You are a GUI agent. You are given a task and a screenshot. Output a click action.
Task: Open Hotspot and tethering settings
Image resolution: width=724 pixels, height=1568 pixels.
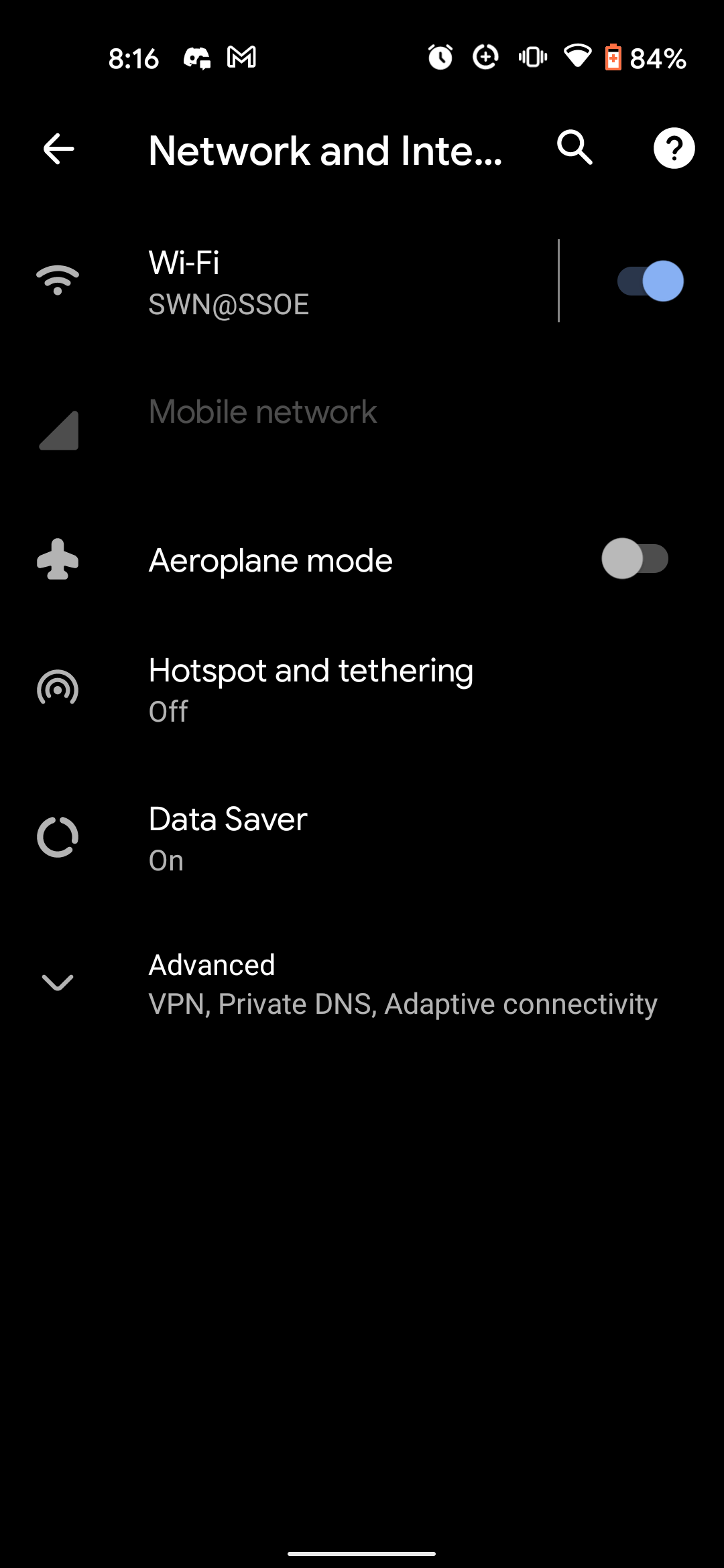click(311, 690)
